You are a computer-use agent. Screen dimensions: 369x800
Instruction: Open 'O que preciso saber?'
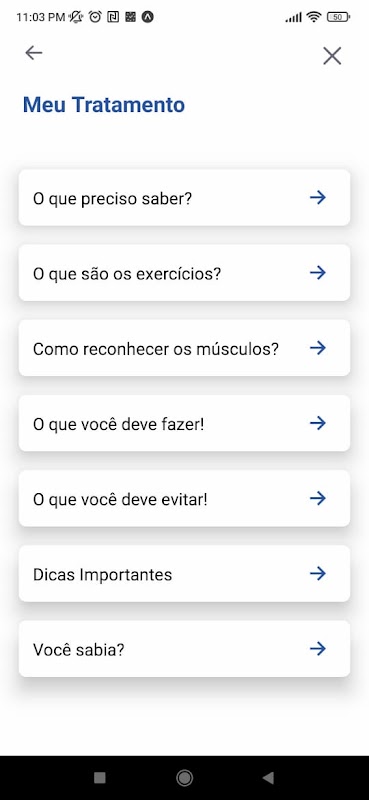click(x=184, y=197)
